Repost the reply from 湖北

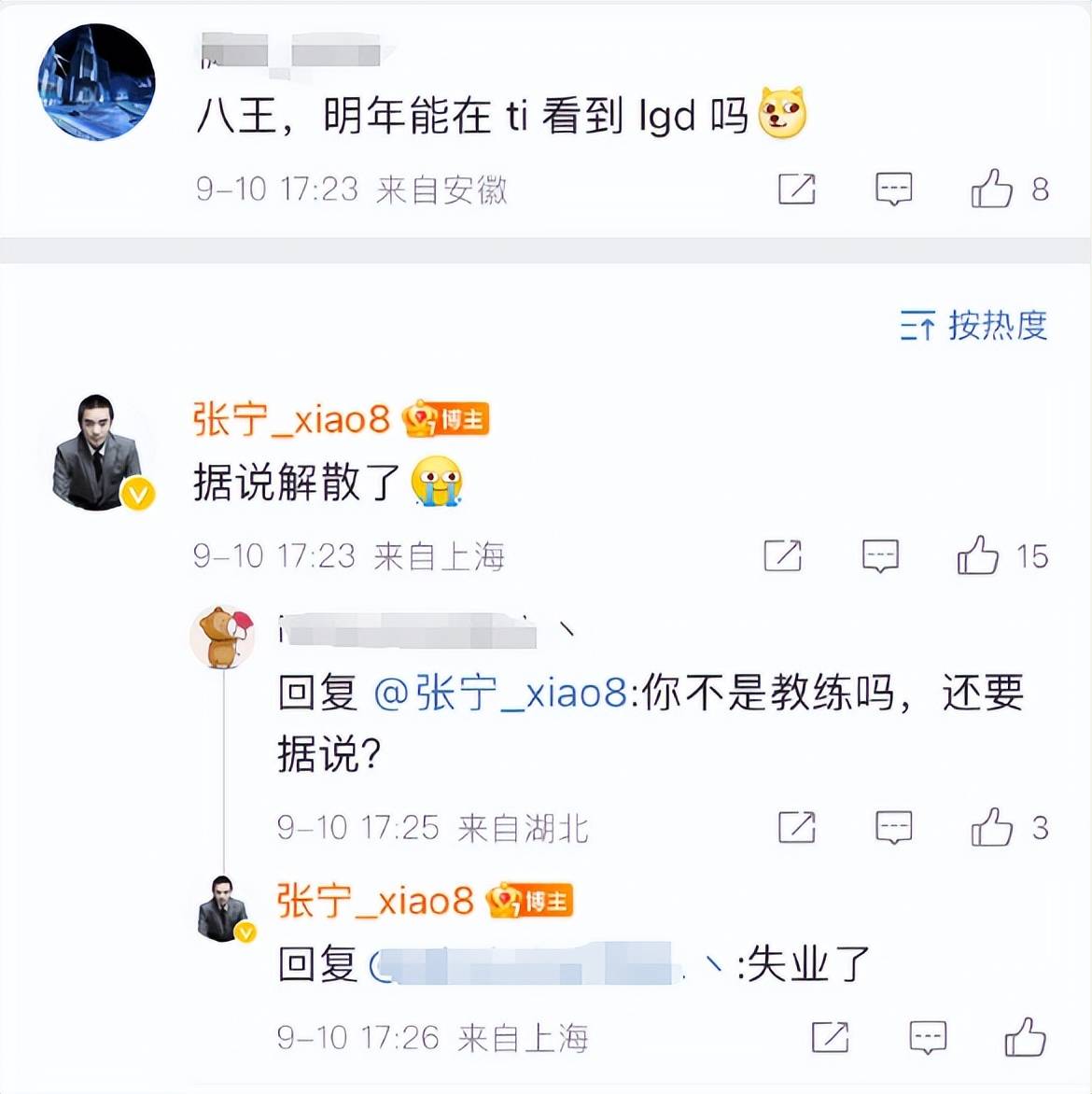[796, 828]
